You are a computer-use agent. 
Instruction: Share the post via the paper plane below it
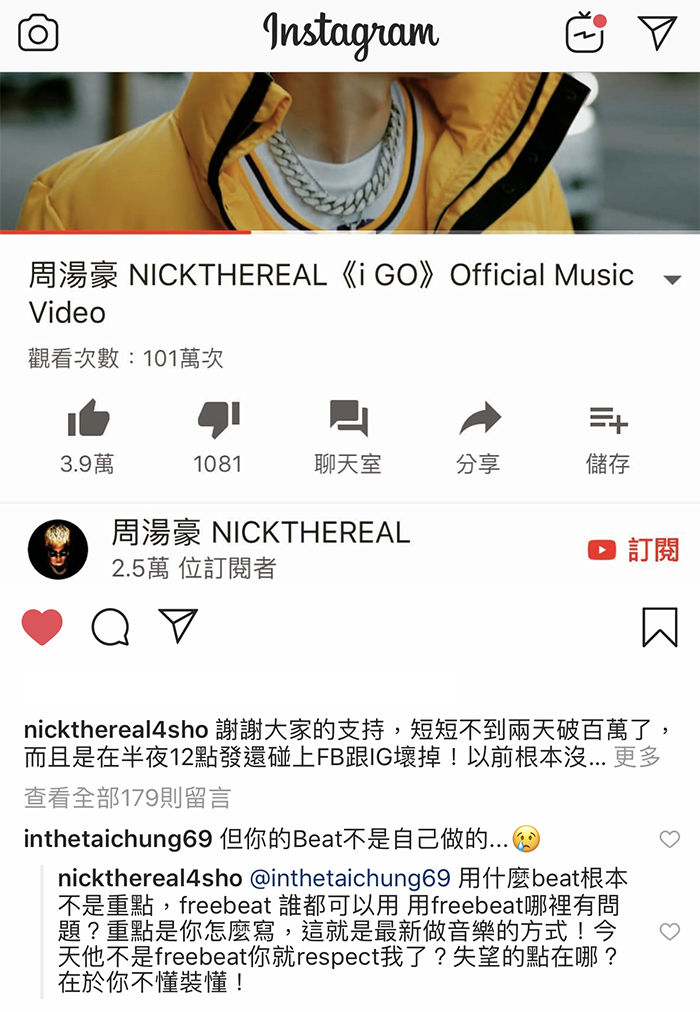[x=178, y=626]
